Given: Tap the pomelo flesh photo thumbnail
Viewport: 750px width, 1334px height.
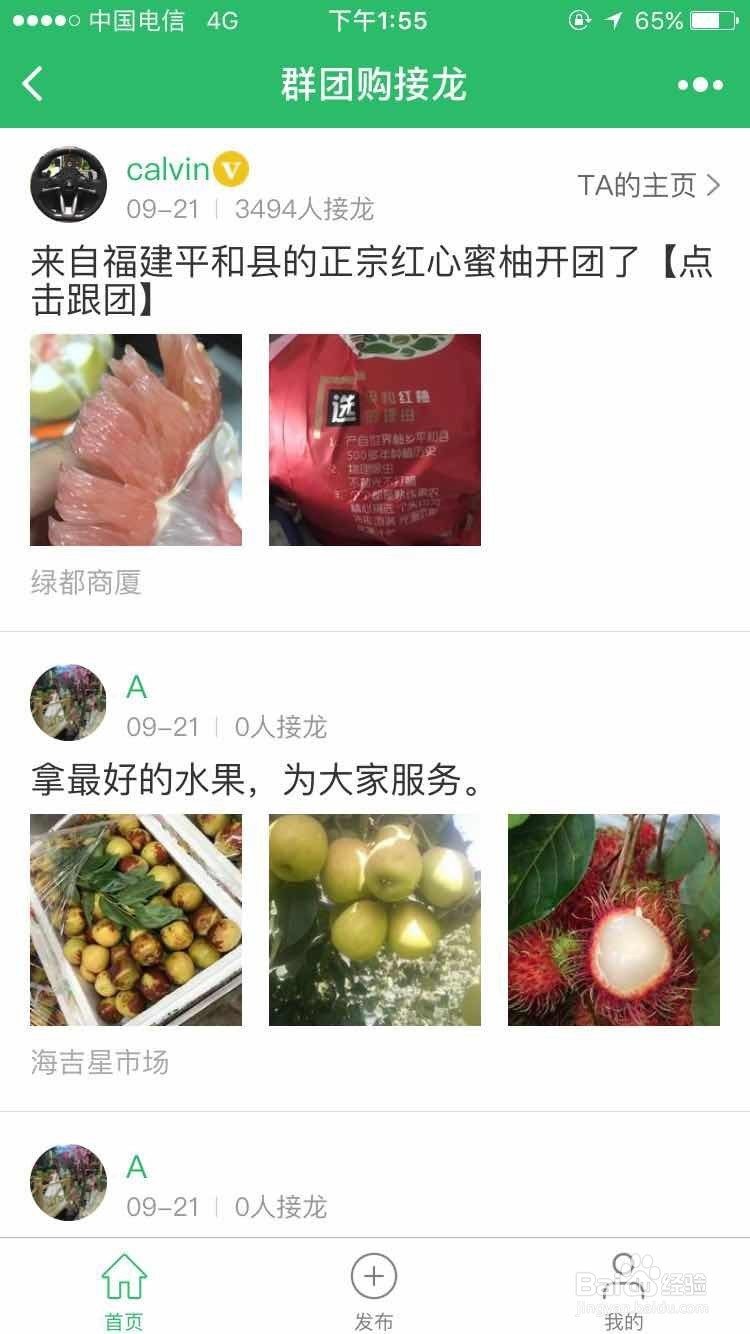Looking at the screenshot, I should (x=134, y=439).
